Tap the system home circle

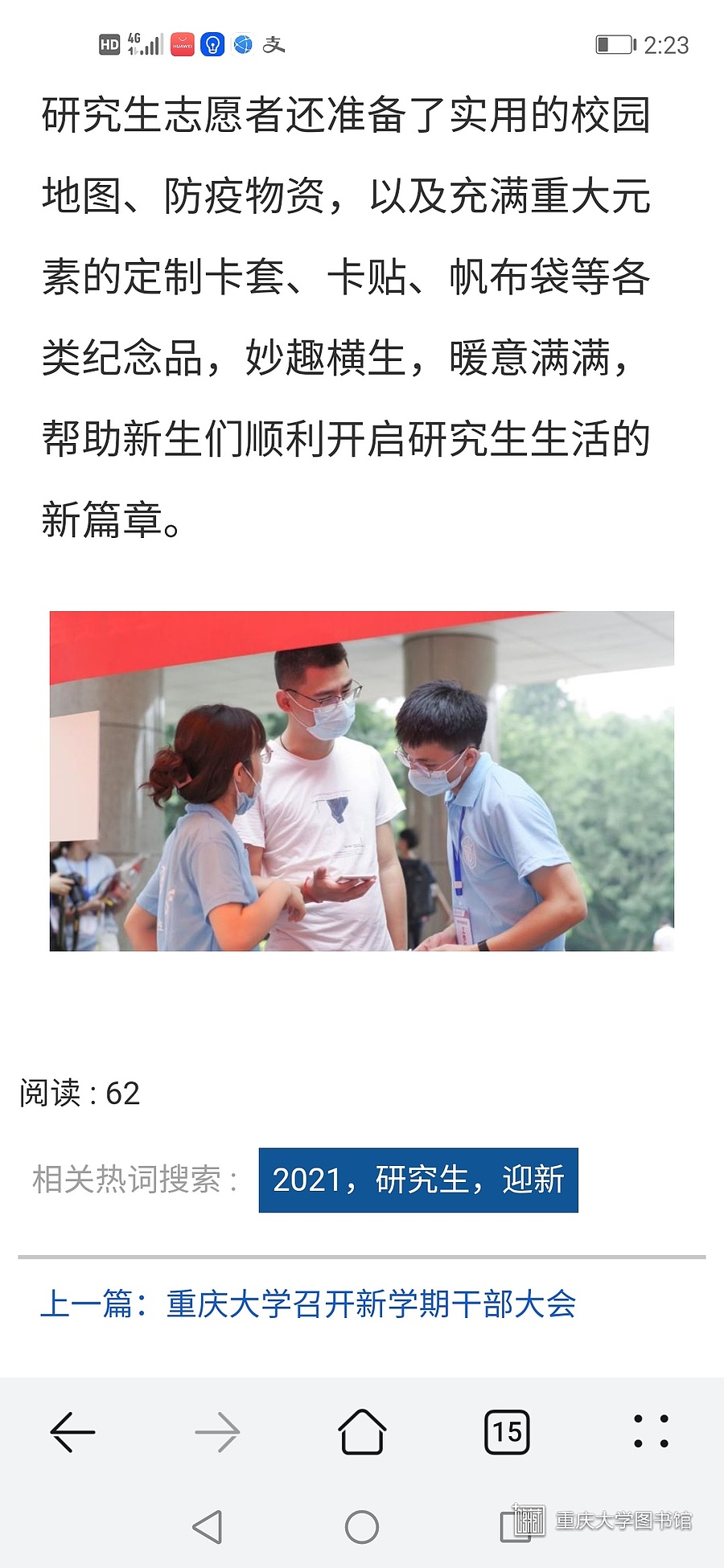pos(362,1526)
